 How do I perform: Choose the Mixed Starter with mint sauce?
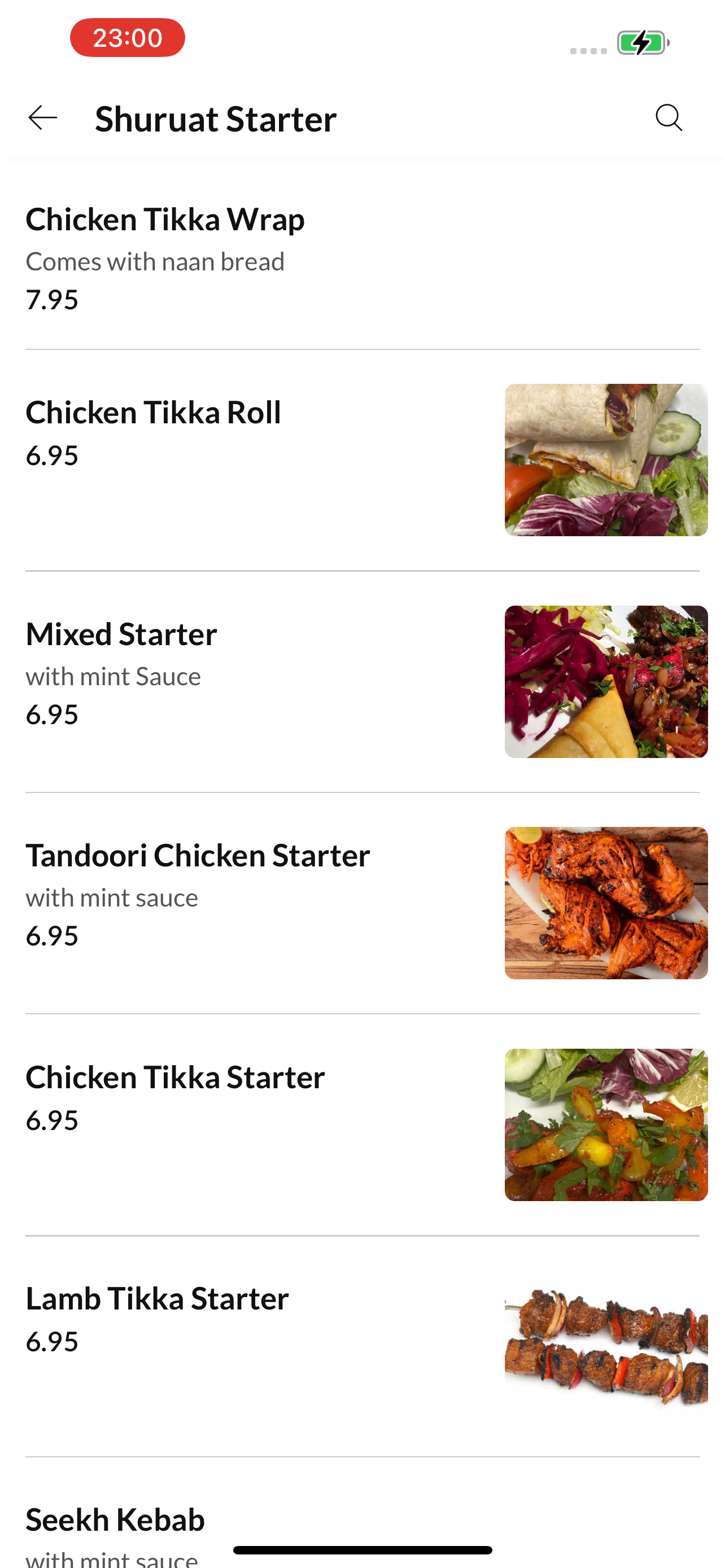(x=362, y=682)
